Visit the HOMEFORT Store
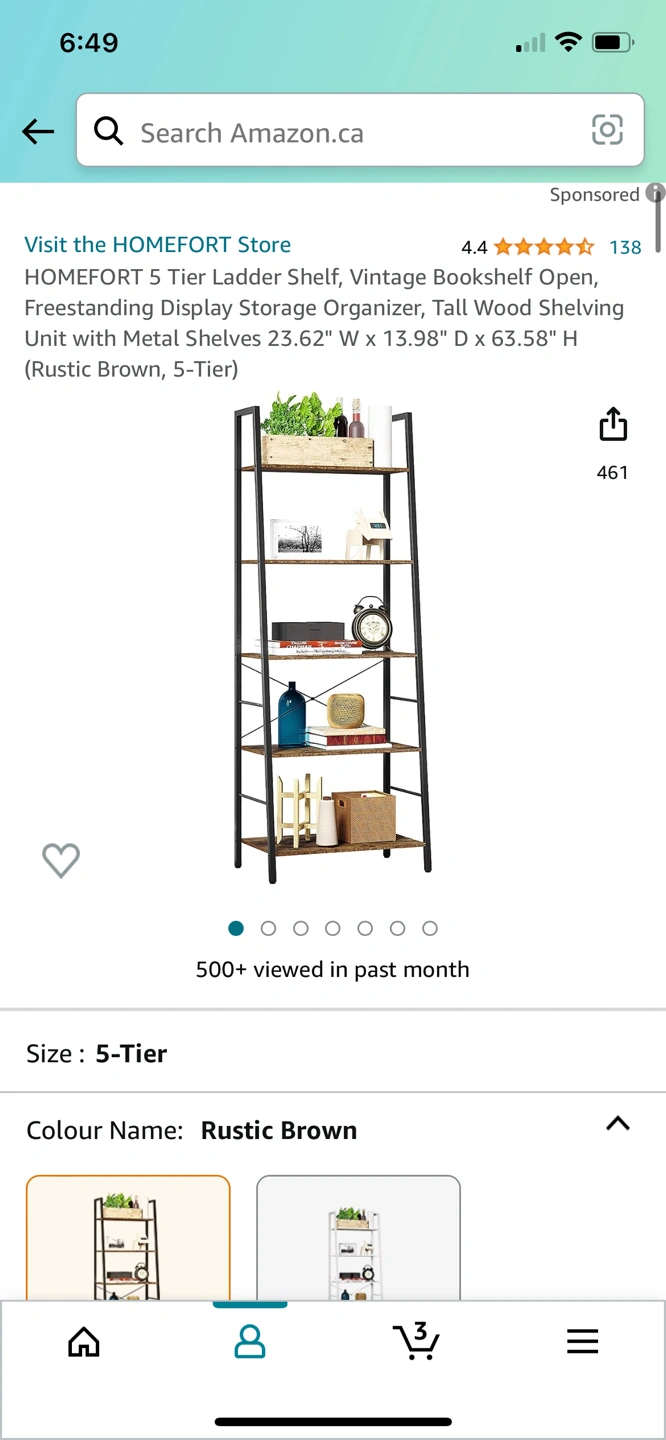The width and height of the screenshot is (666, 1440). pos(157,244)
